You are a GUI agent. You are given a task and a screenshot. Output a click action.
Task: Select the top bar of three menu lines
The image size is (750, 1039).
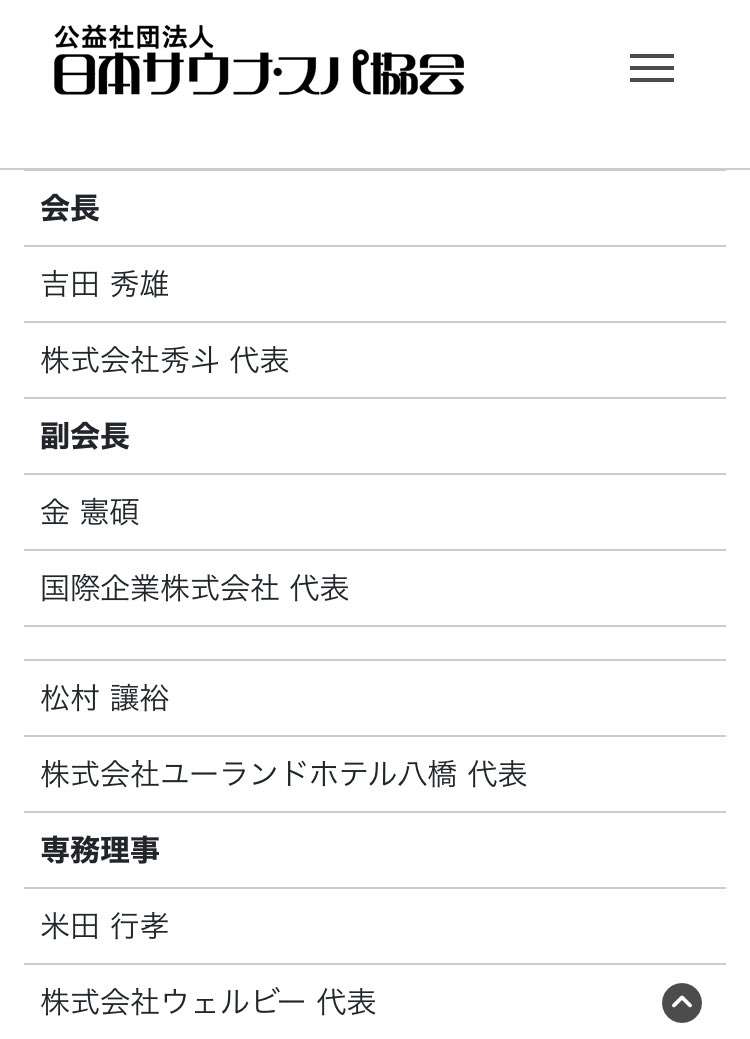click(x=652, y=56)
